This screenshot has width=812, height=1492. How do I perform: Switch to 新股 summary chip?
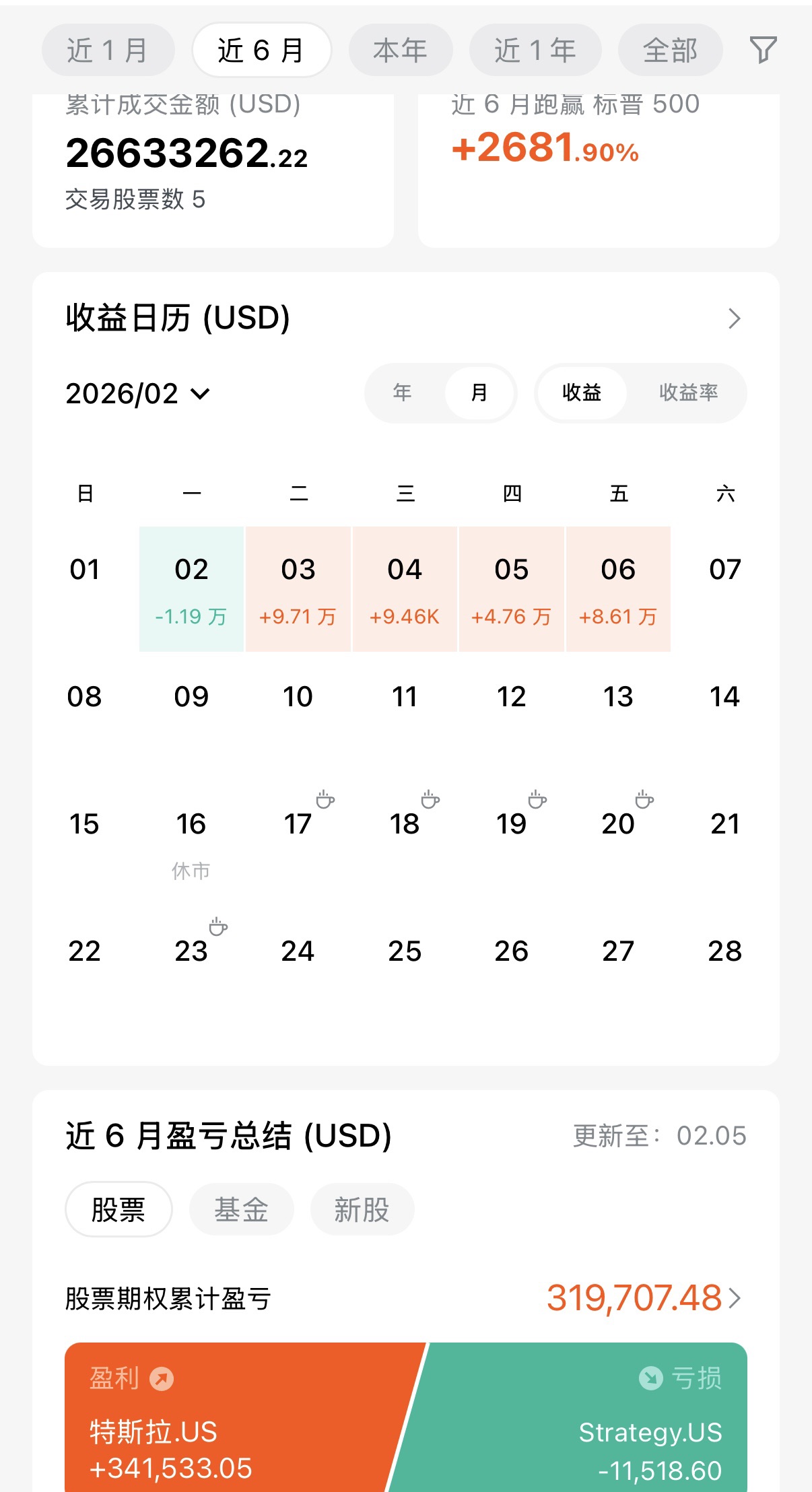(x=362, y=1210)
